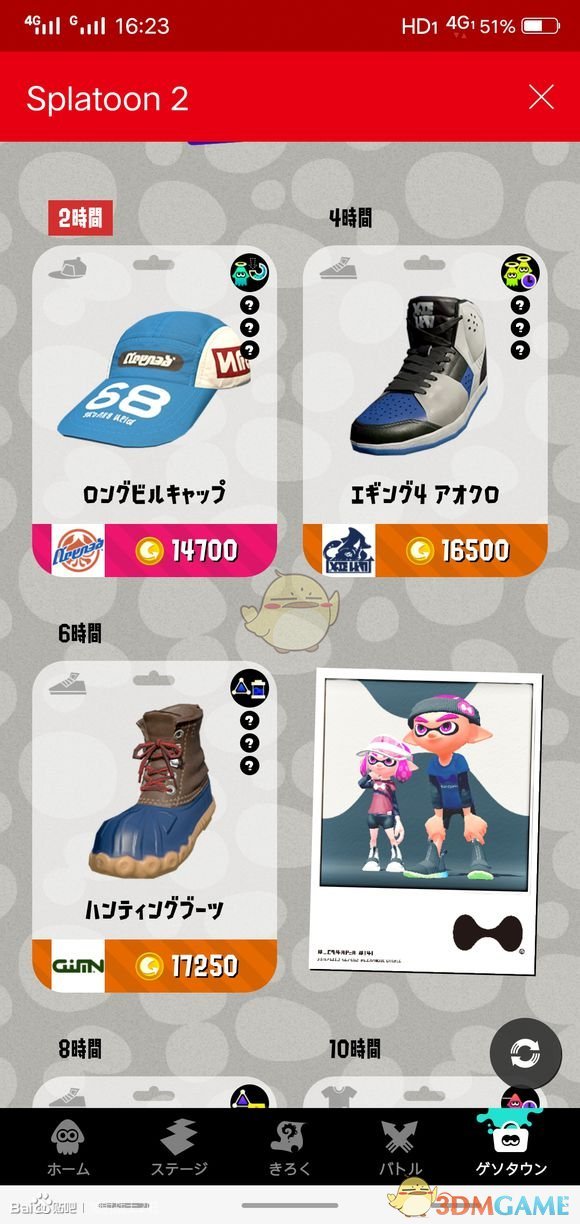Open the ロングビルキャップ gear card

click(x=155, y=411)
